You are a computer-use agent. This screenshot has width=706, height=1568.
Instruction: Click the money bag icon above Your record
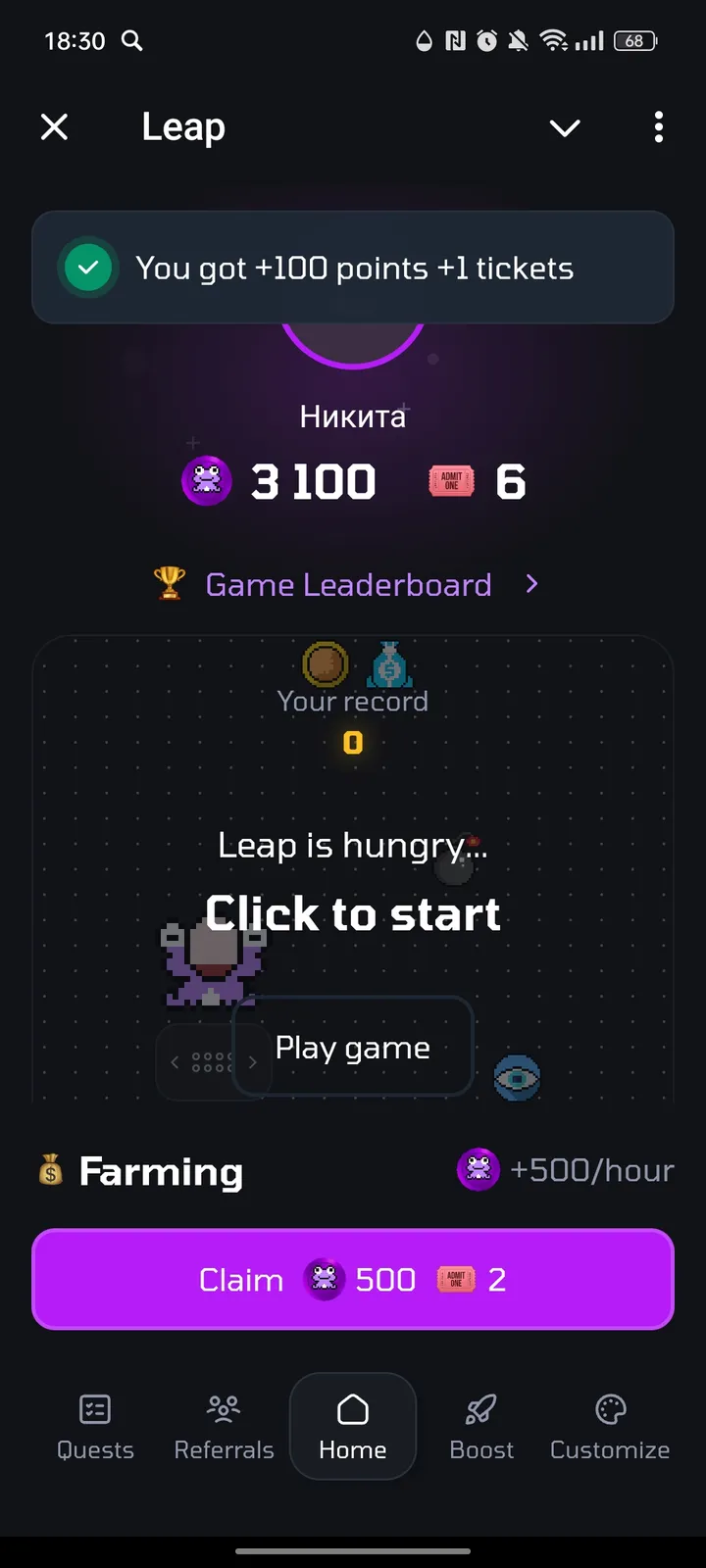click(x=390, y=663)
